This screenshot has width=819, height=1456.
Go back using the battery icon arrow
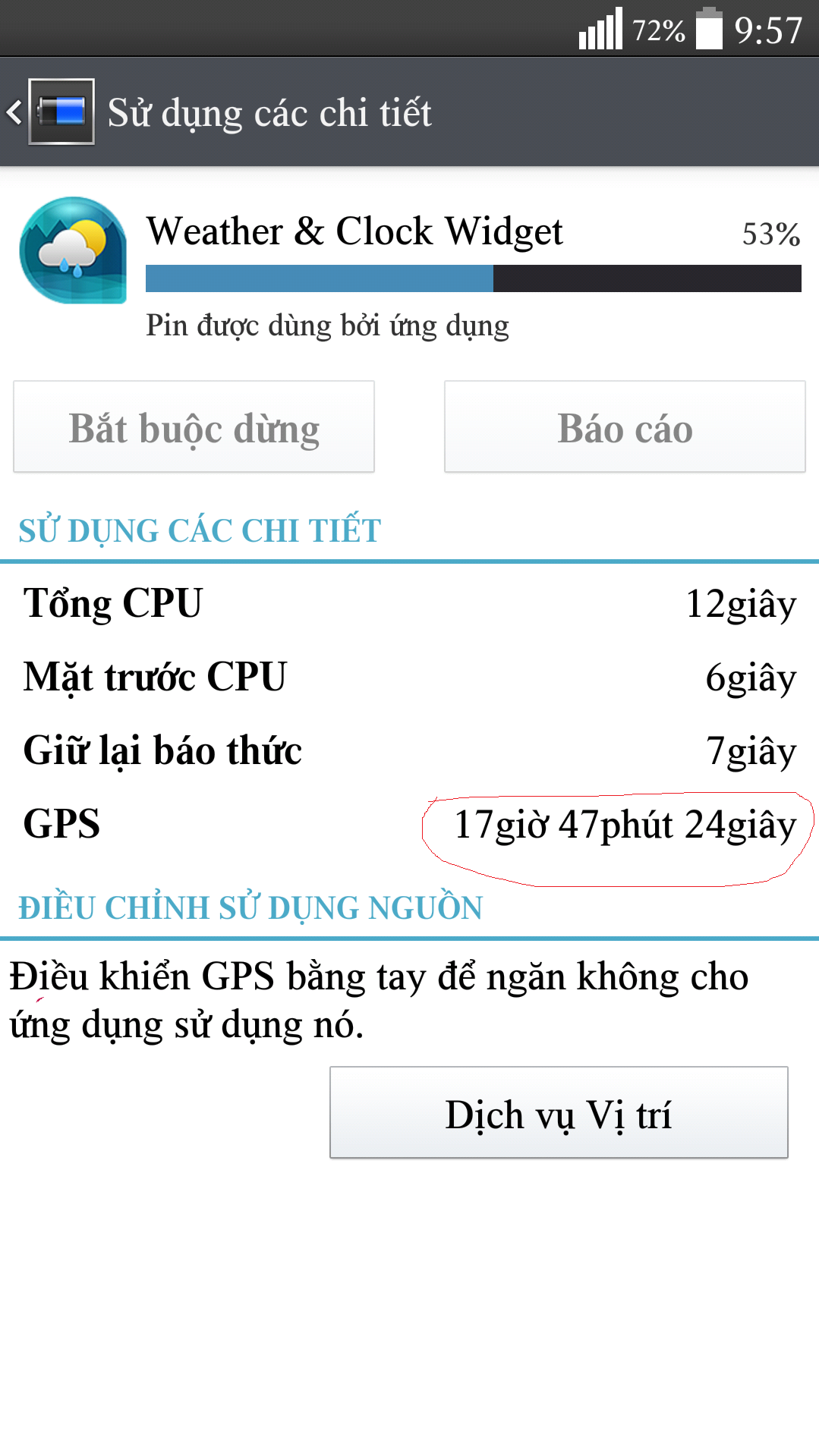pos(50,112)
